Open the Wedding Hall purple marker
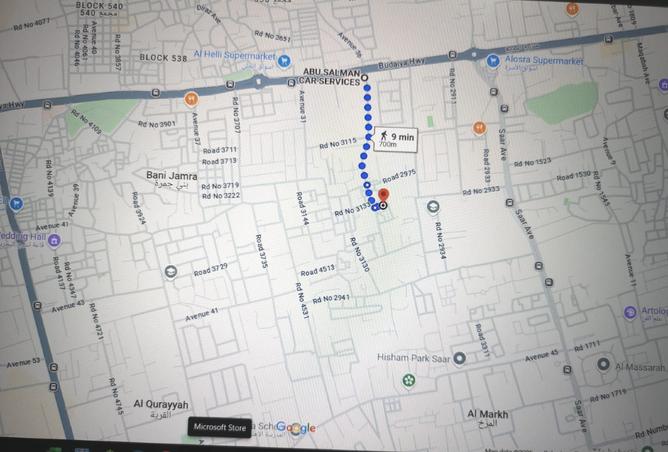 (17, 203)
